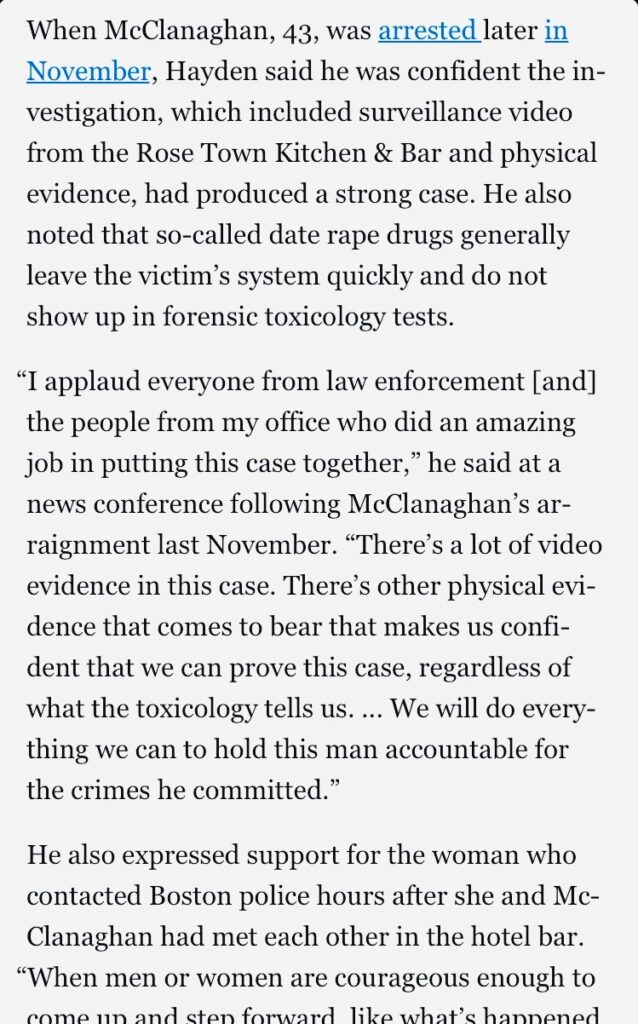Screen dimensions: 638x1024
Task: Follow the "in November" article link
Action: [x=88, y=71]
